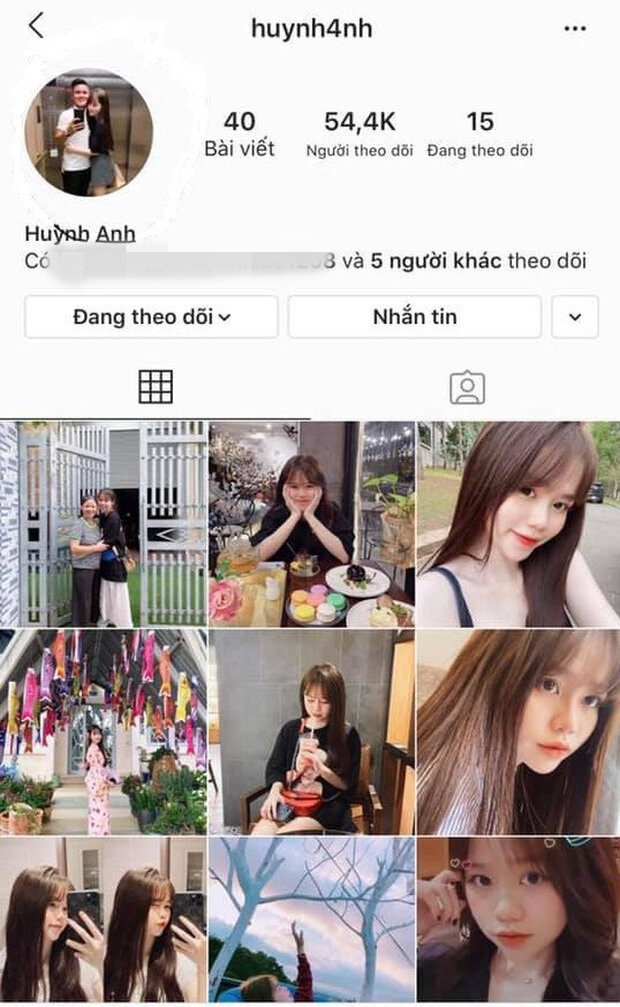620x1007 pixels.
Task: Switch to the tagged photos tab
Action: coord(466,386)
